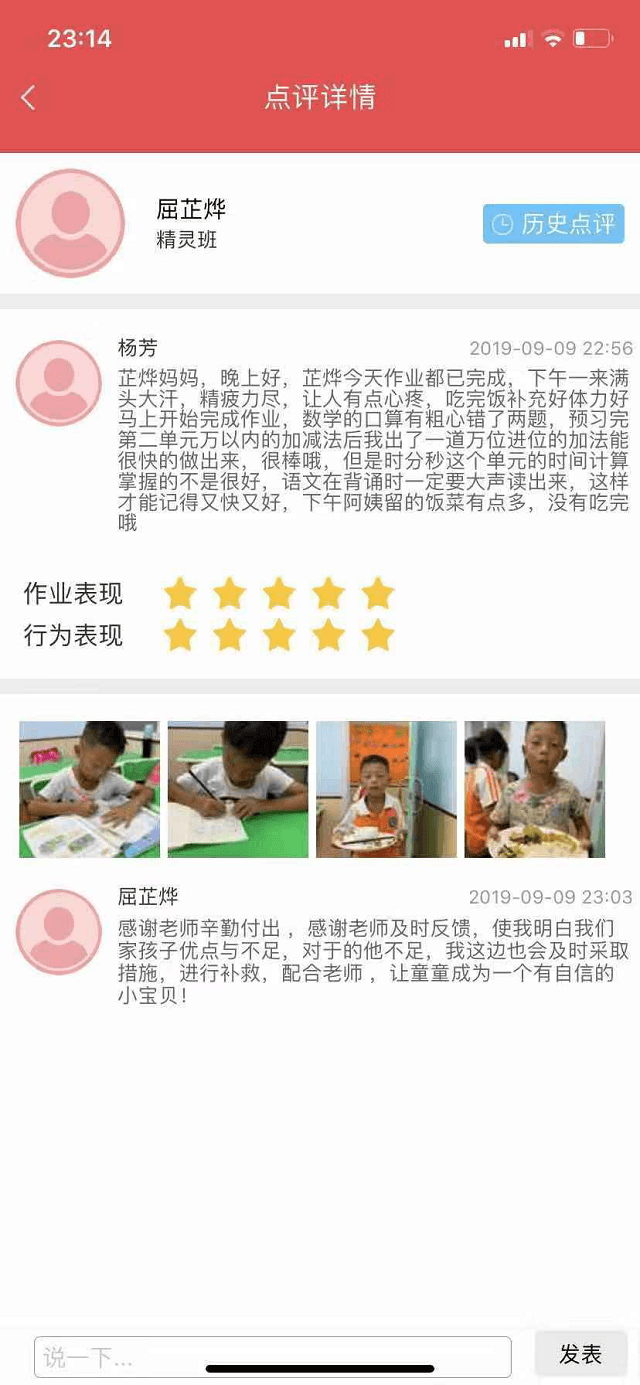640x1385 pixels.
Task: Focus the 说一下... comment field
Action: tap(272, 1356)
